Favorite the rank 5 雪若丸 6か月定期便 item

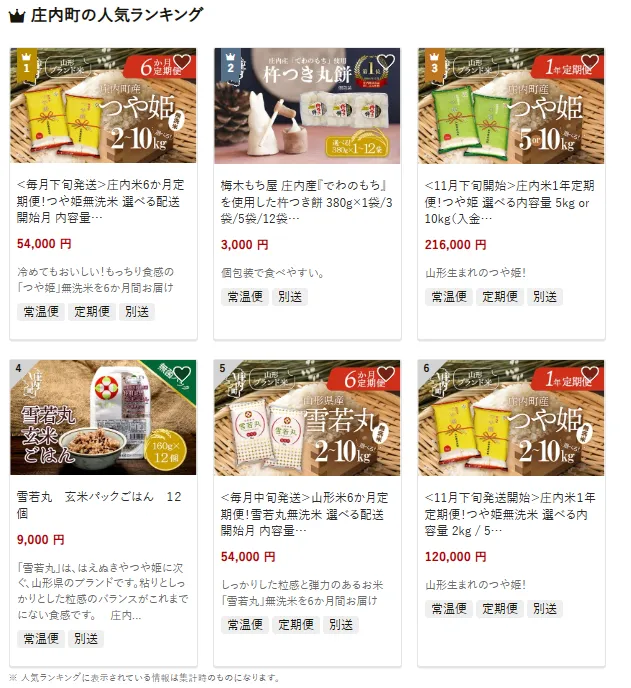click(386, 375)
